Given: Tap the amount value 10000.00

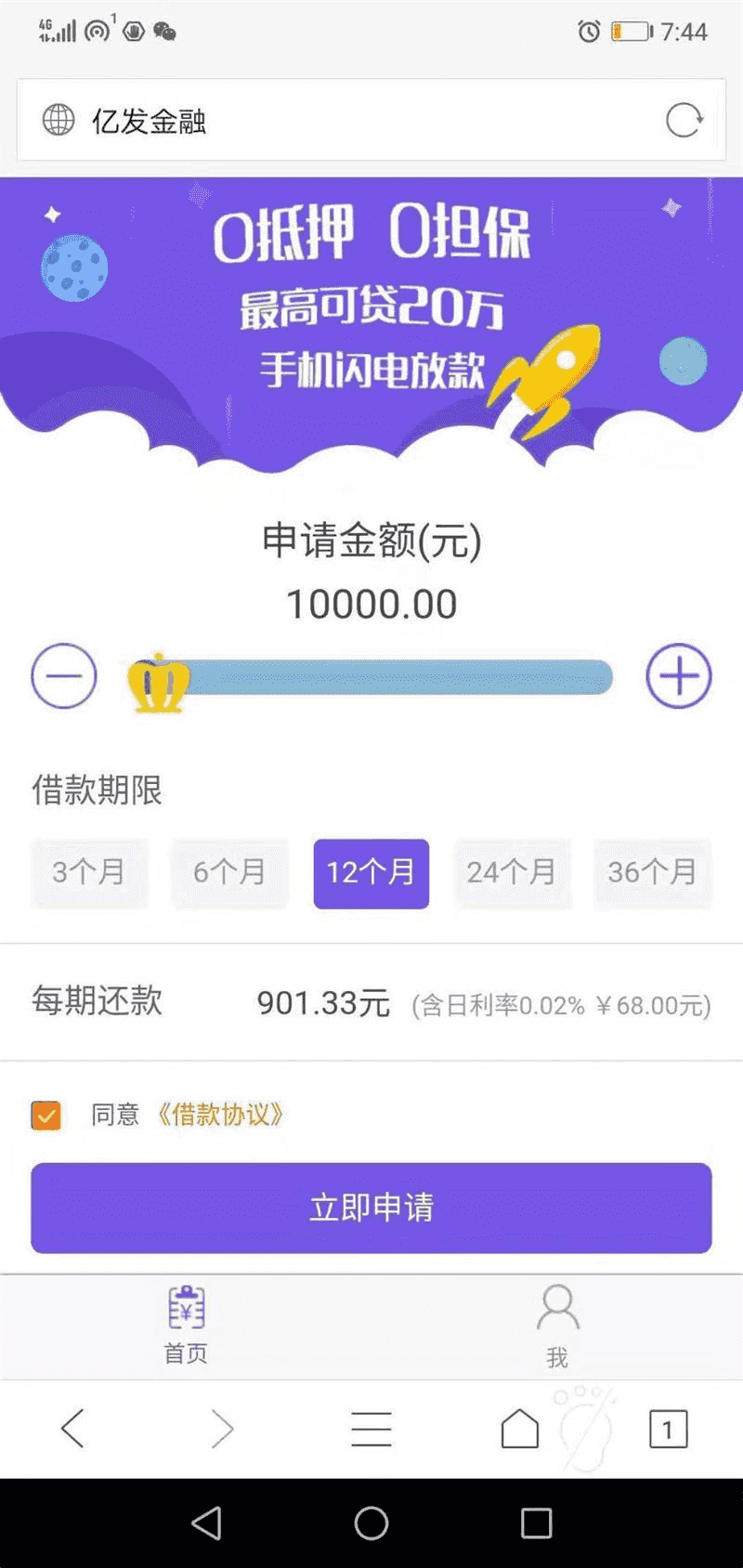Looking at the screenshot, I should point(371,603).
